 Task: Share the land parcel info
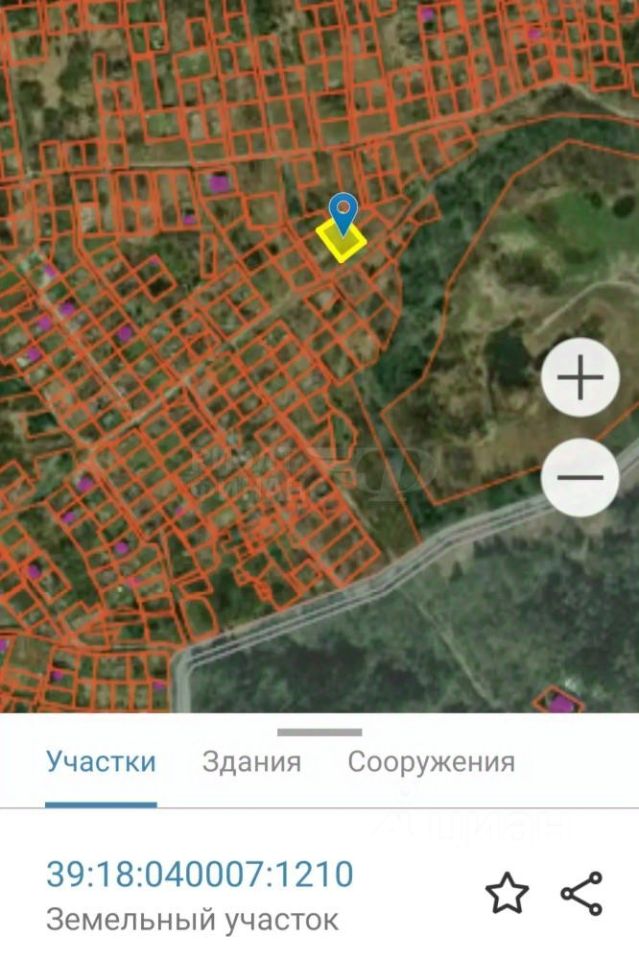point(581,893)
